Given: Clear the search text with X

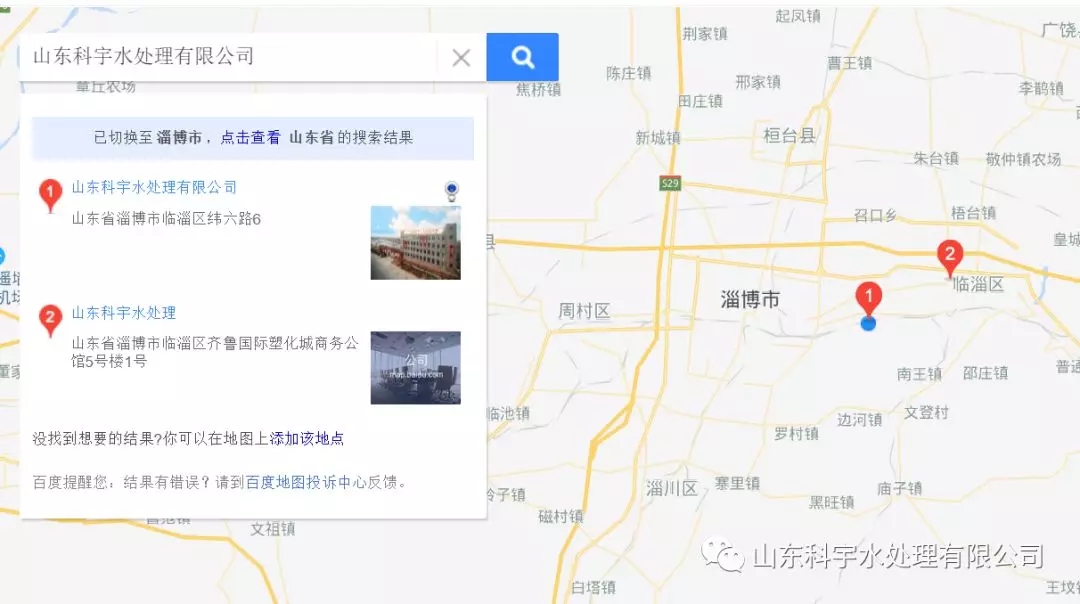Looking at the screenshot, I should coord(461,58).
